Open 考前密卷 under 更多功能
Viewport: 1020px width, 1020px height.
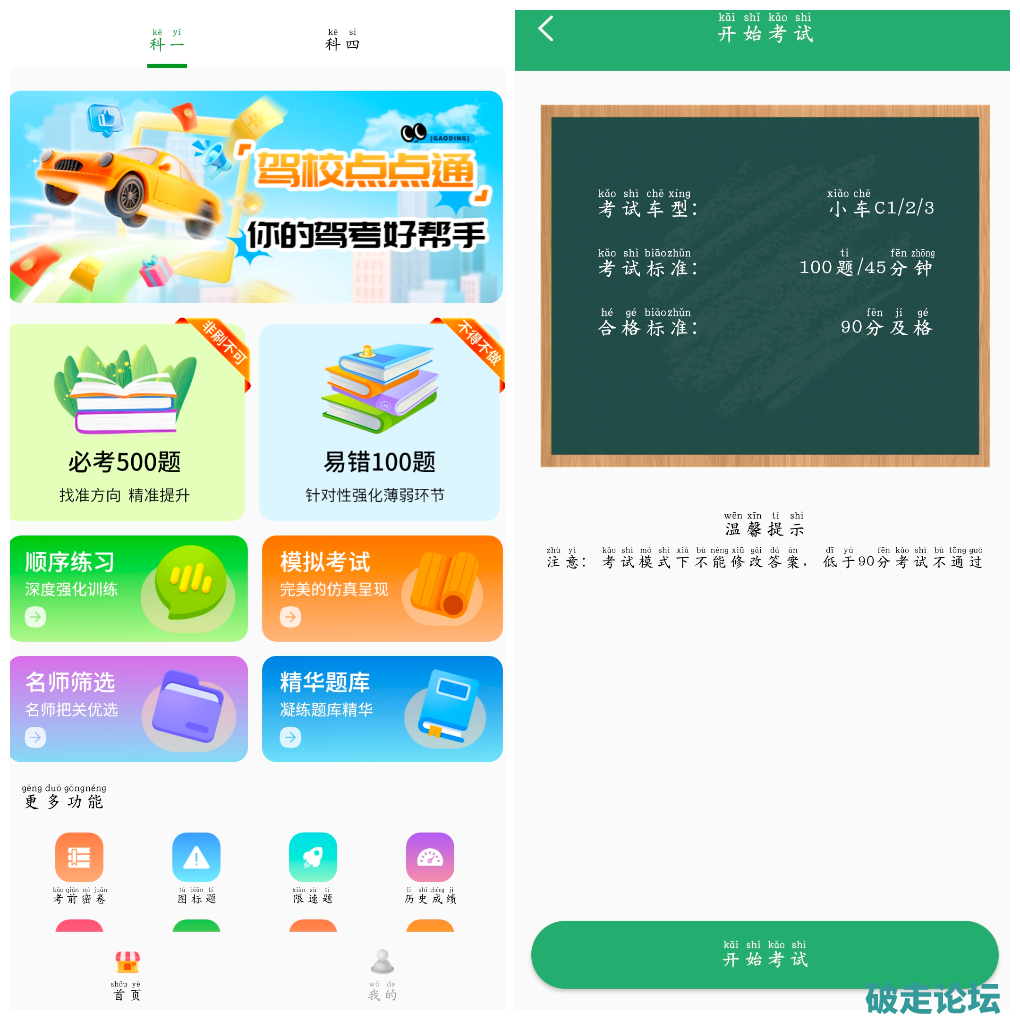pyautogui.click(x=79, y=866)
